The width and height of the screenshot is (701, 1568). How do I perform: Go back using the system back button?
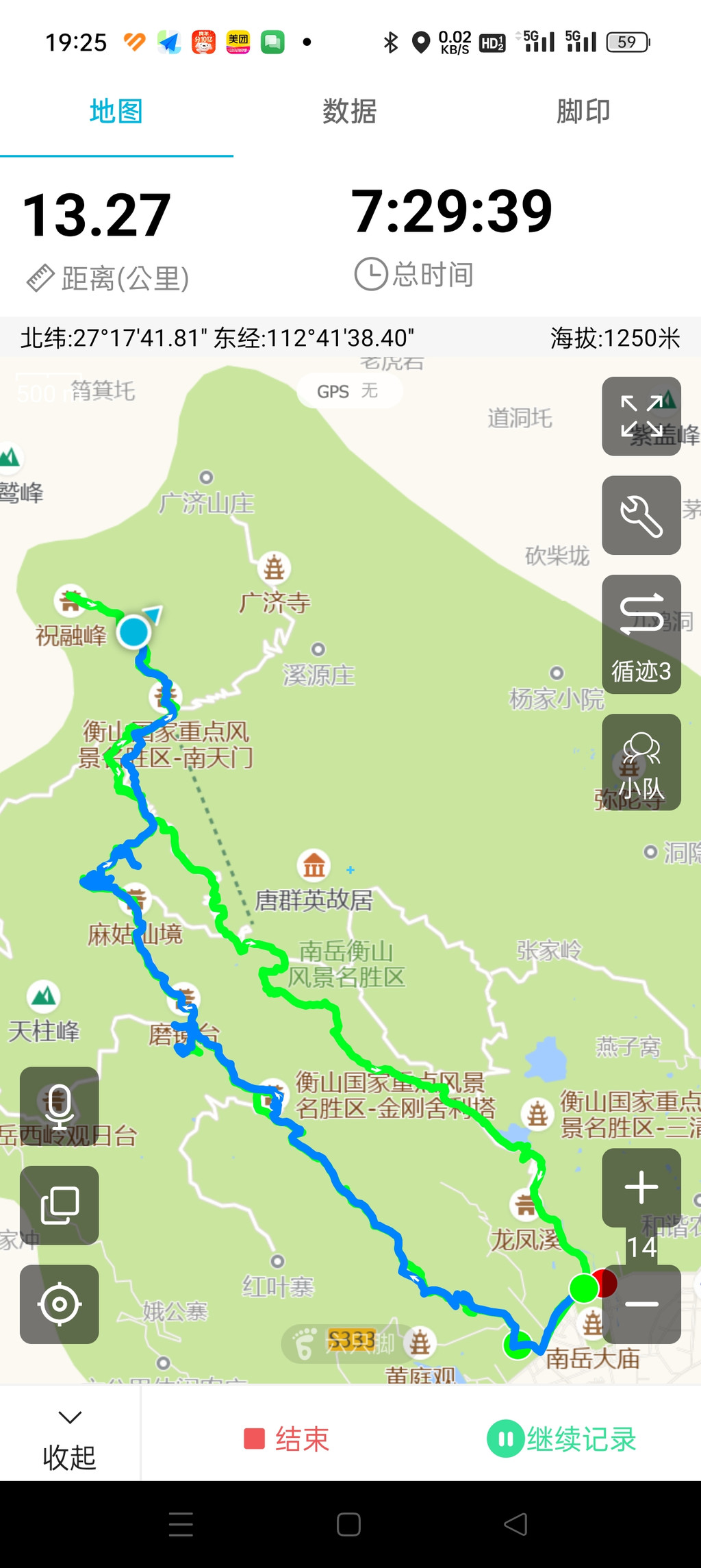(x=515, y=1524)
